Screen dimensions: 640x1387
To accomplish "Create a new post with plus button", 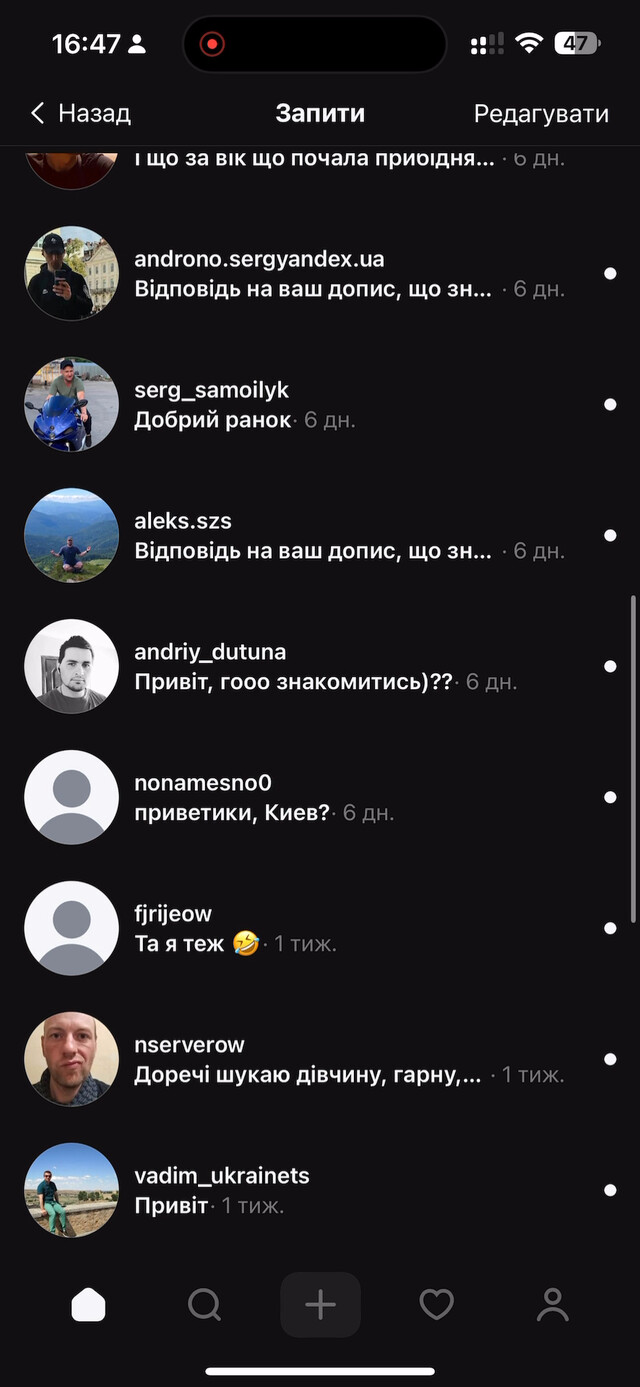I will (x=320, y=1305).
